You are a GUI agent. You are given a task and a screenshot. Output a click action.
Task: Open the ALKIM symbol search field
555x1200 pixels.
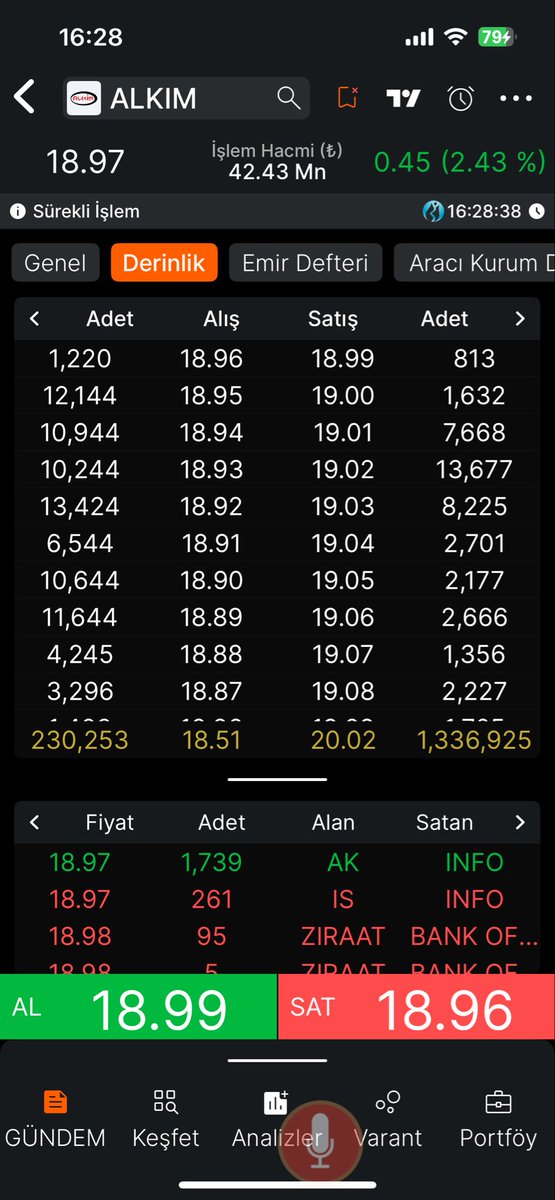186,98
